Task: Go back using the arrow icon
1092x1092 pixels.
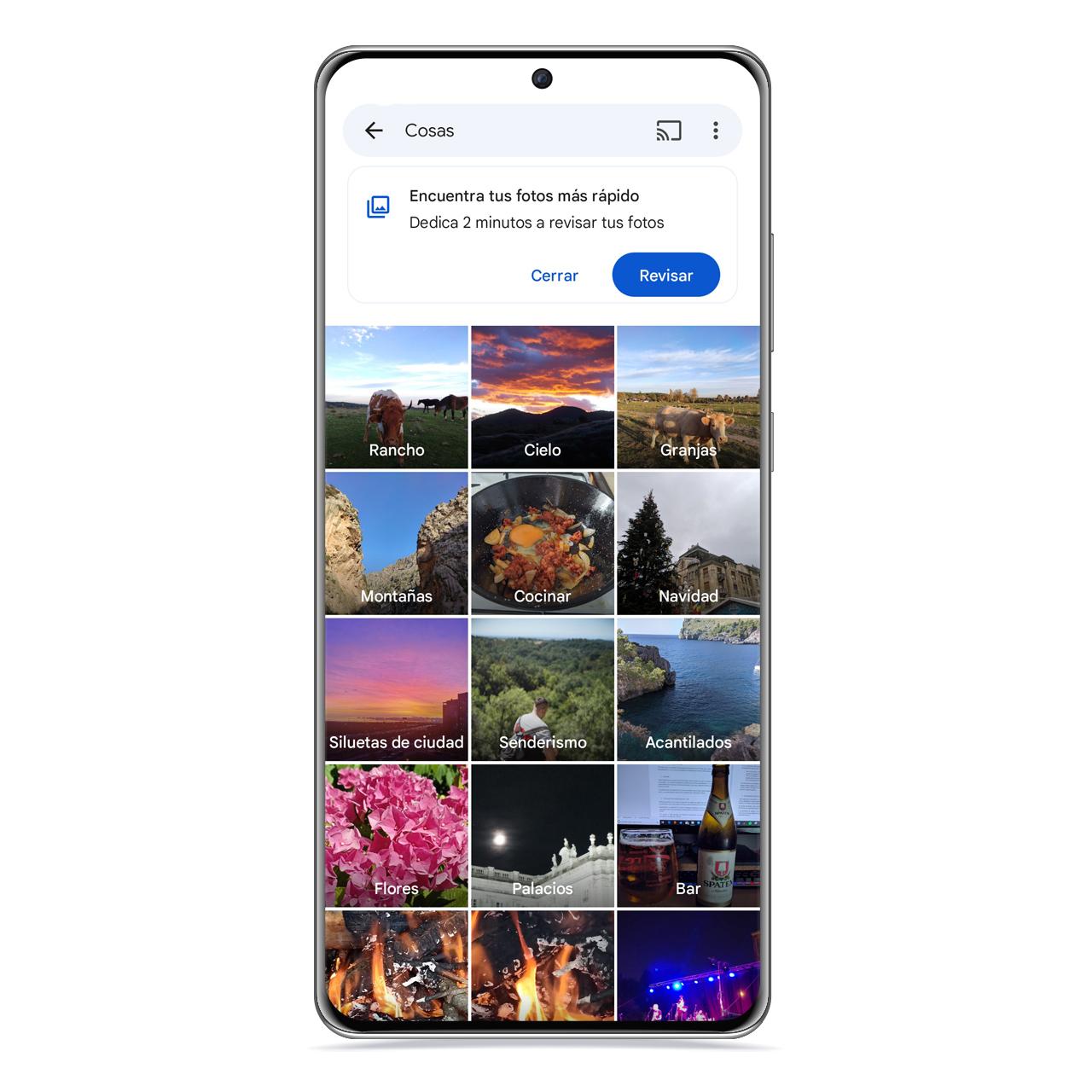Action: 374,131
